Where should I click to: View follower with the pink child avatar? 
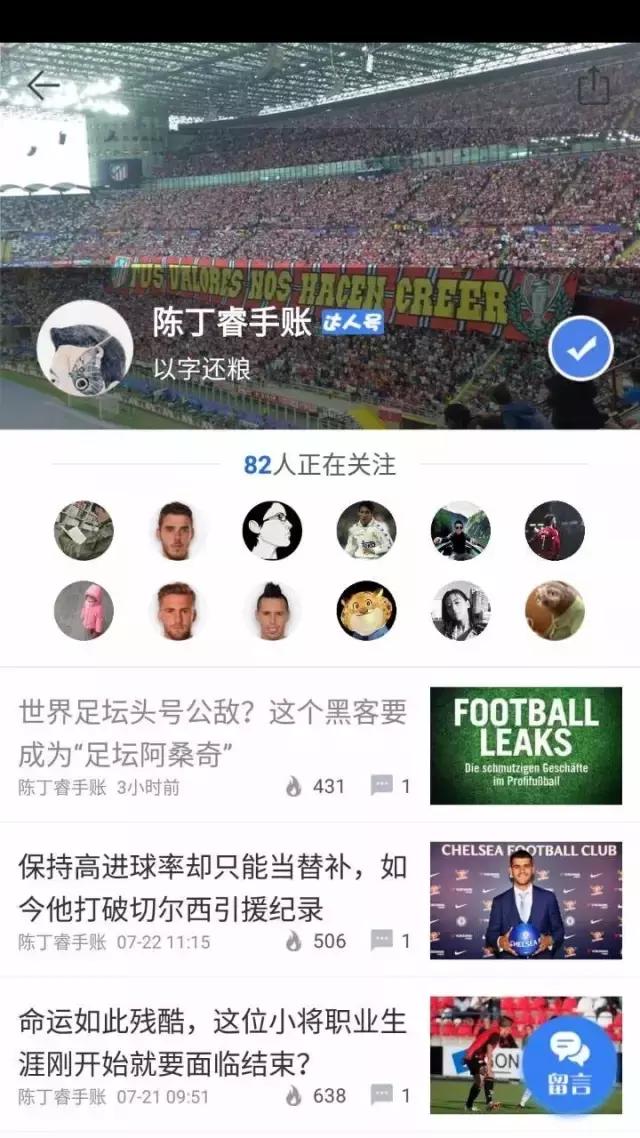point(84,610)
